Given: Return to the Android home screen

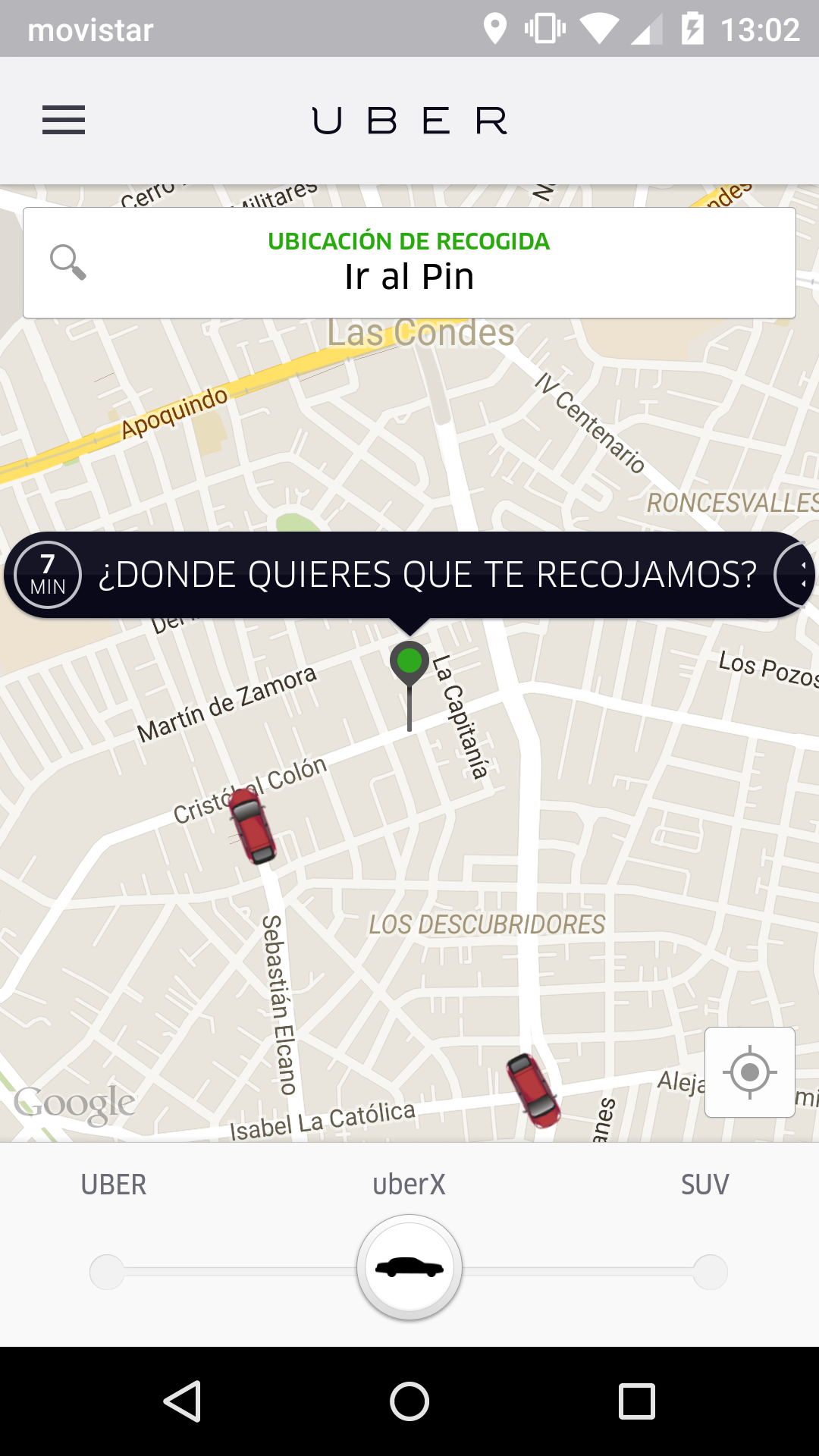Looking at the screenshot, I should click(409, 1401).
